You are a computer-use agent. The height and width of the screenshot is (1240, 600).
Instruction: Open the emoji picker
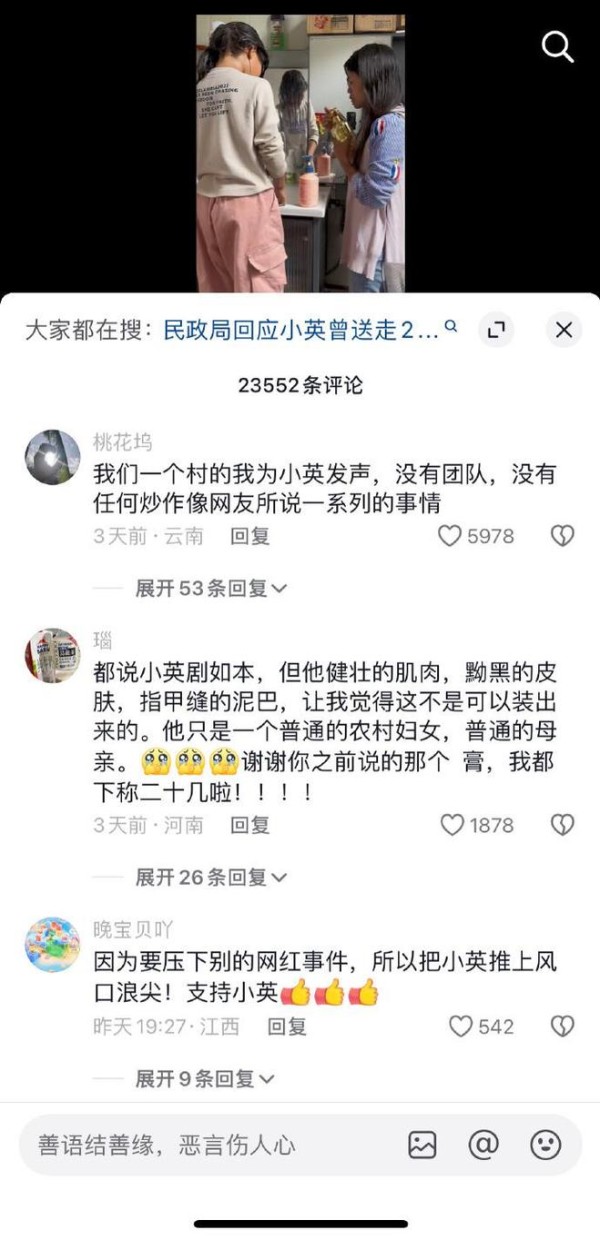[545, 1145]
